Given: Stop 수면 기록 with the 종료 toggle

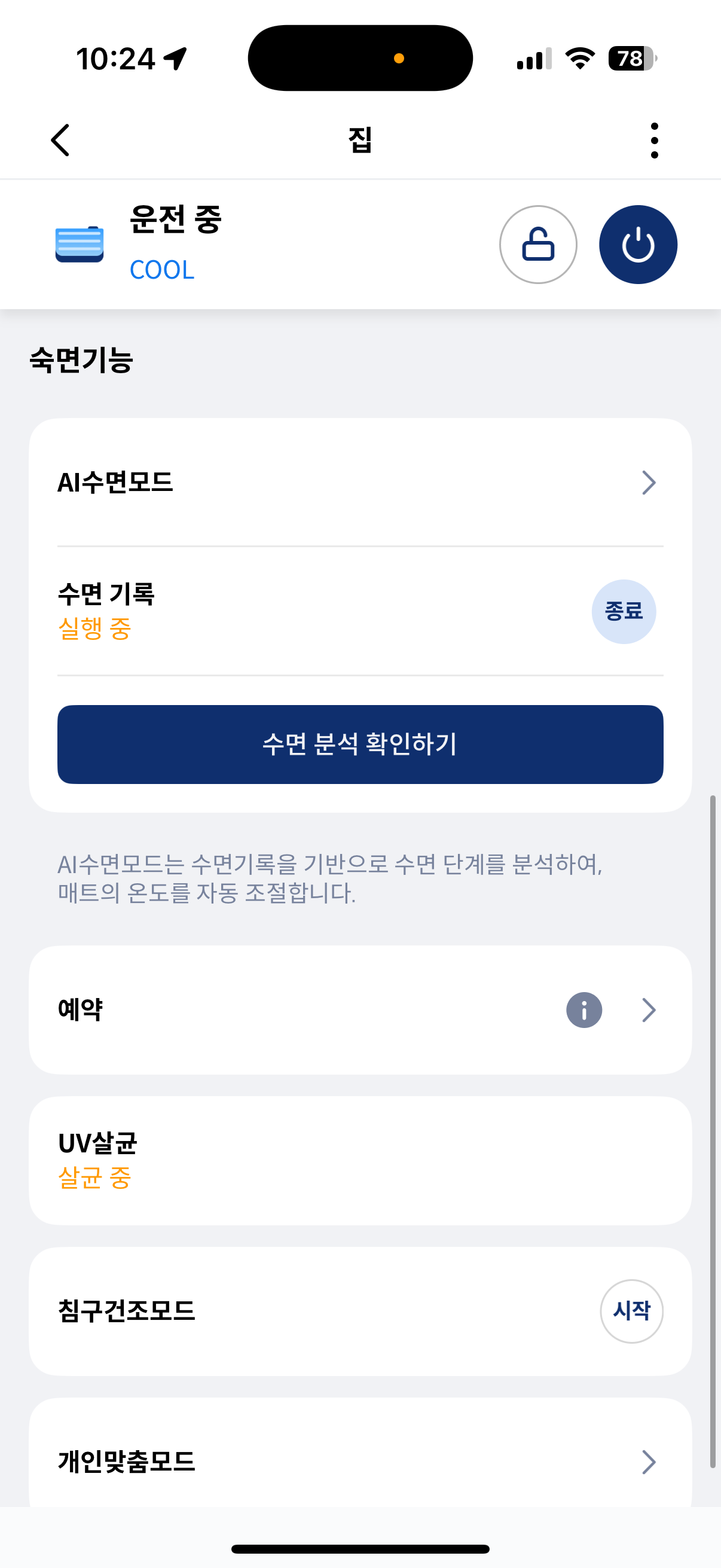Looking at the screenshot, I should click(x=624, y=612).
